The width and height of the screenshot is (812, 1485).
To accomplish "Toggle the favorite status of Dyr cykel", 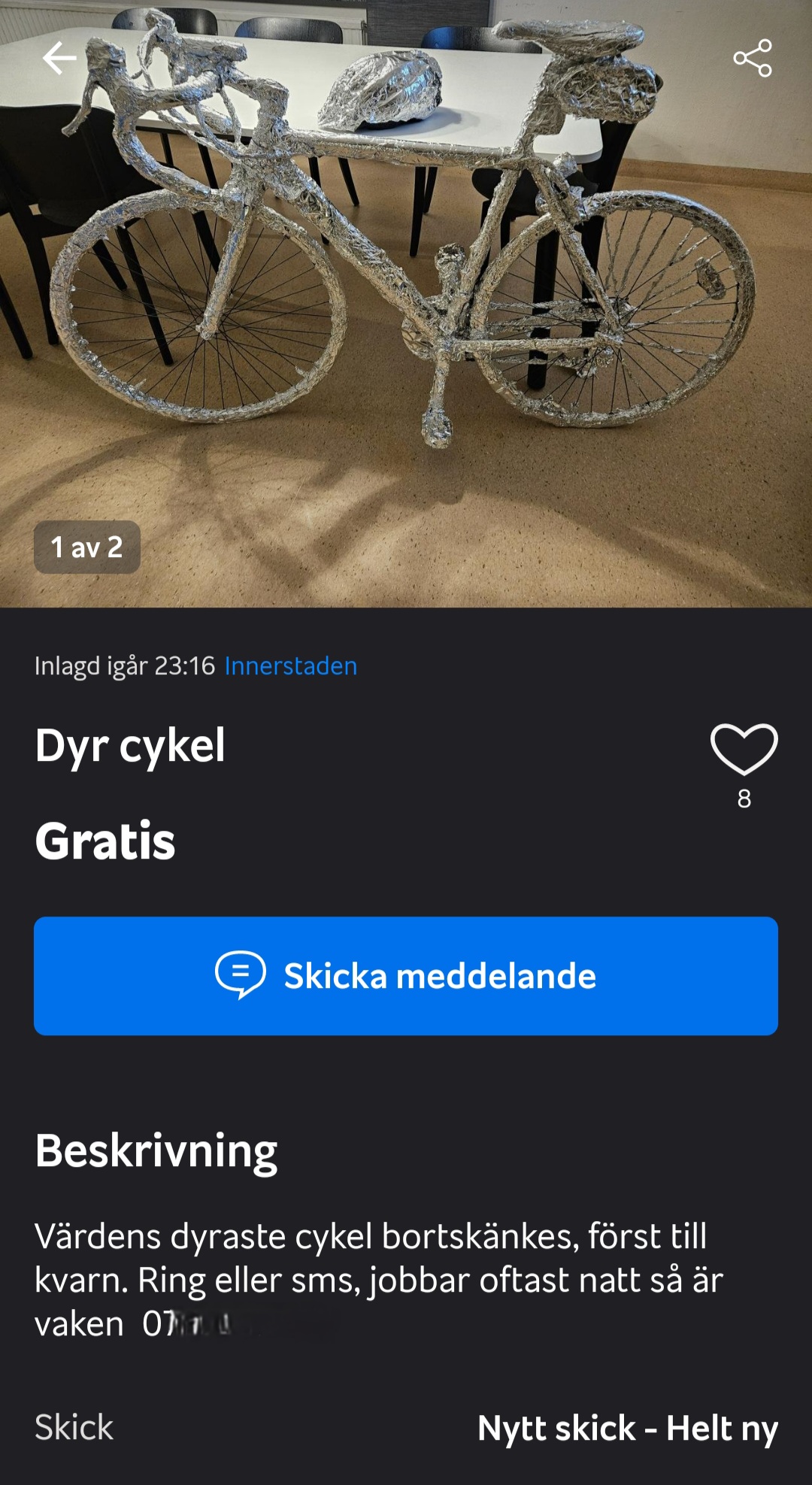I will [744, 748].
